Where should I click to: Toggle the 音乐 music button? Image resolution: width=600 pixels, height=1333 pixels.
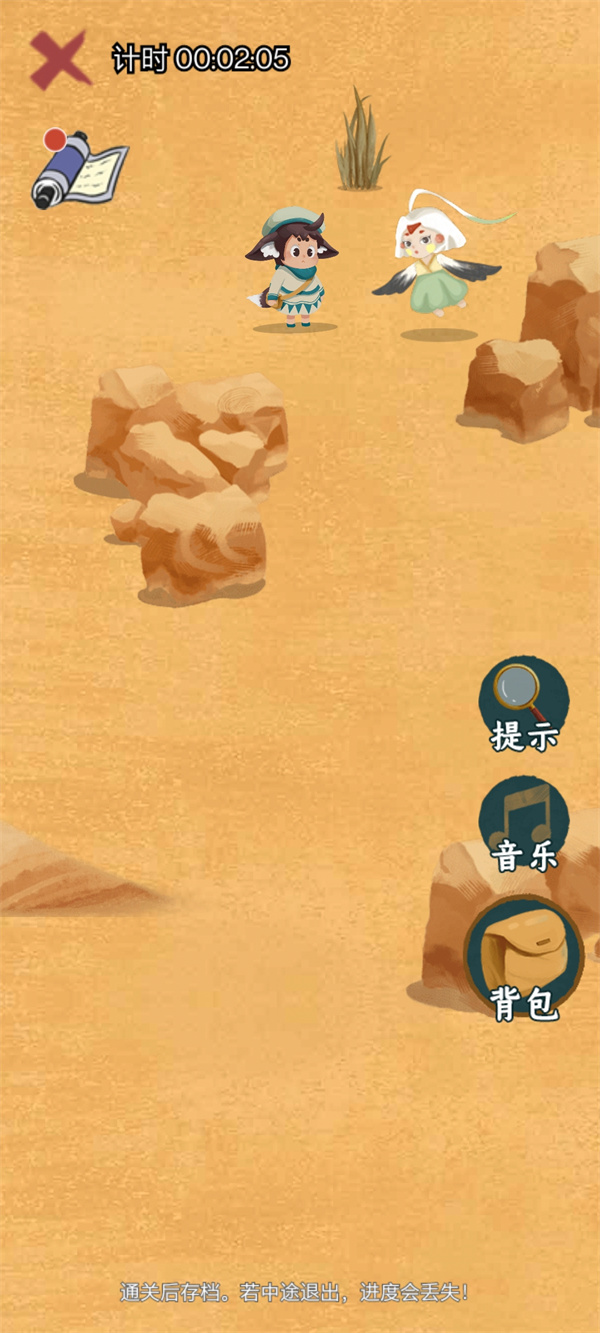coord(523,826)
